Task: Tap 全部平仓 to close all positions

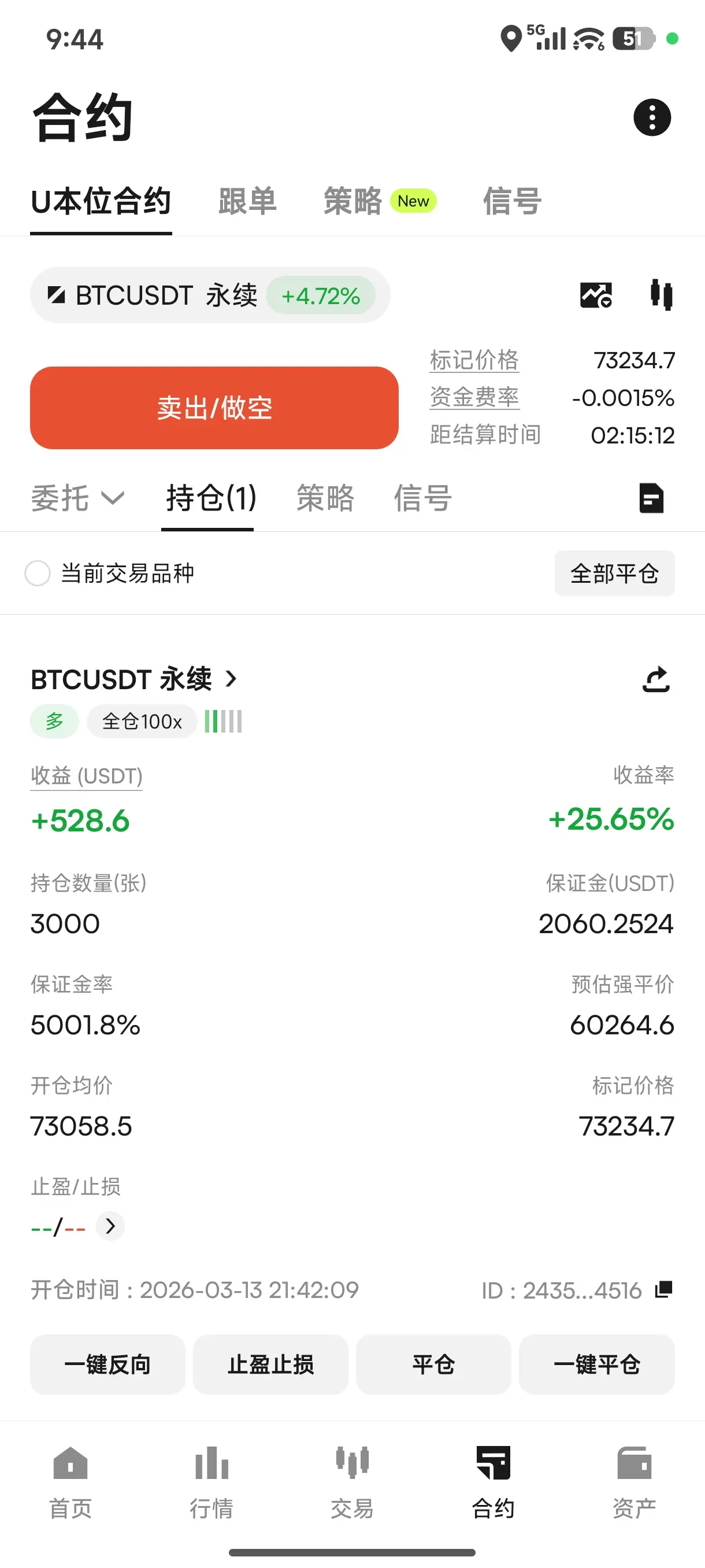Action: click(614, 574)
